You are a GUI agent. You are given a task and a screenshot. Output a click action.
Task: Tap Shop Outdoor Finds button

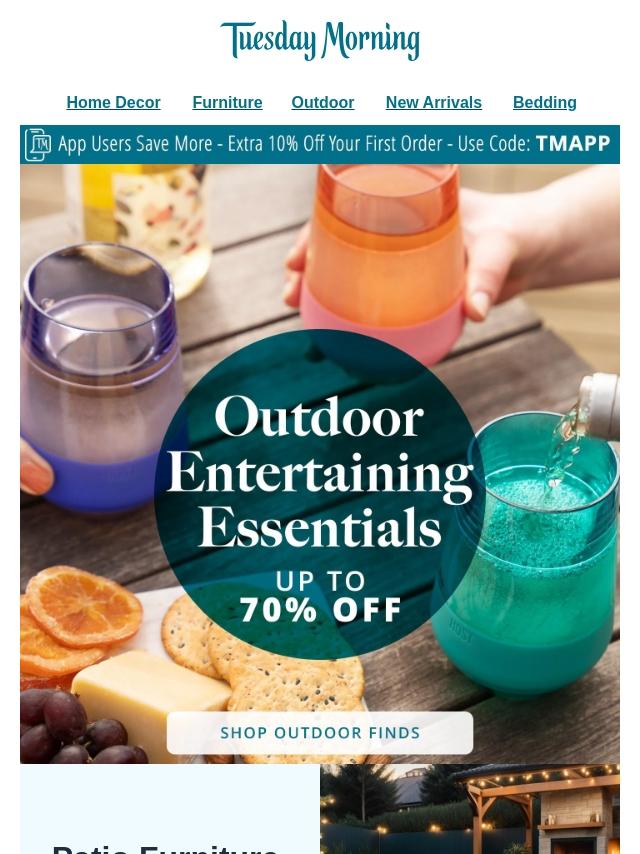[320, 733]
